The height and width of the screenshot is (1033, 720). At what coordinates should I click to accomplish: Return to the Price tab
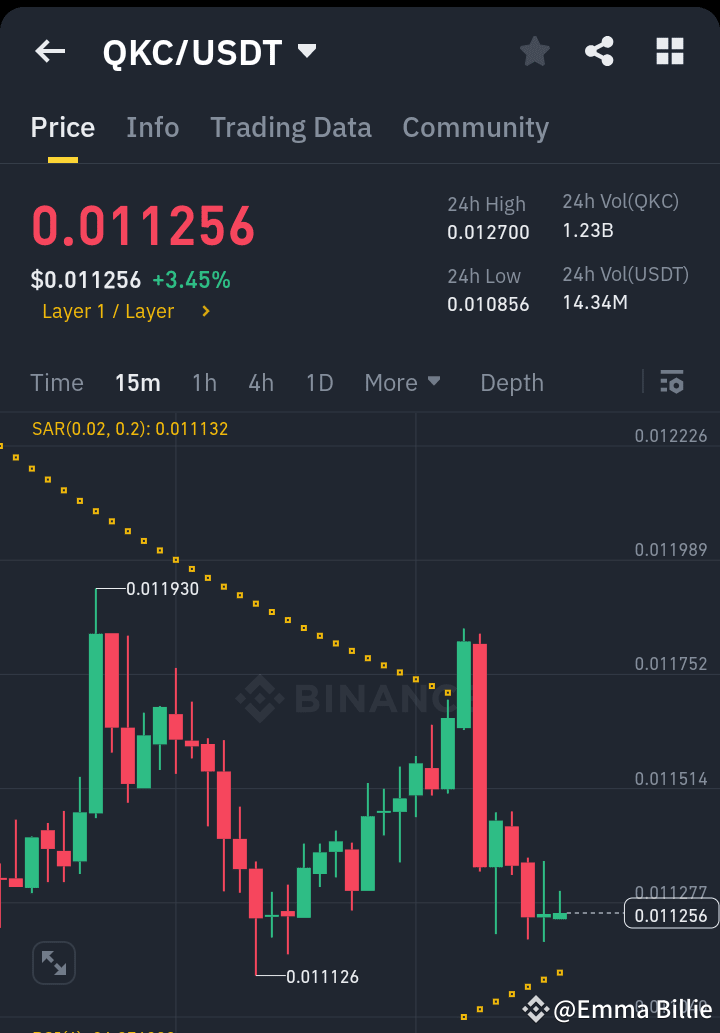click(62, 127)
